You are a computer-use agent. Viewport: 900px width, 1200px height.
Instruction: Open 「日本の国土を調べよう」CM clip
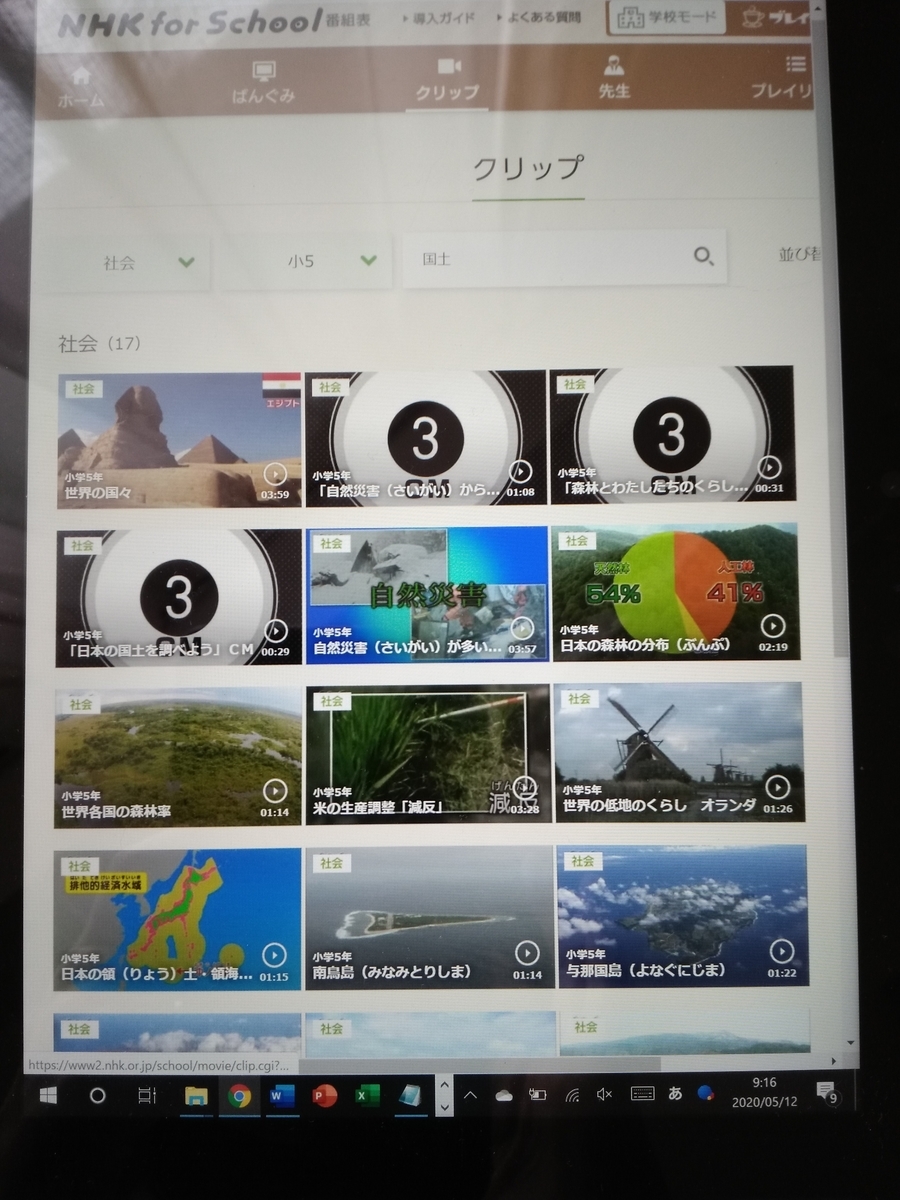tap(178, 598)
